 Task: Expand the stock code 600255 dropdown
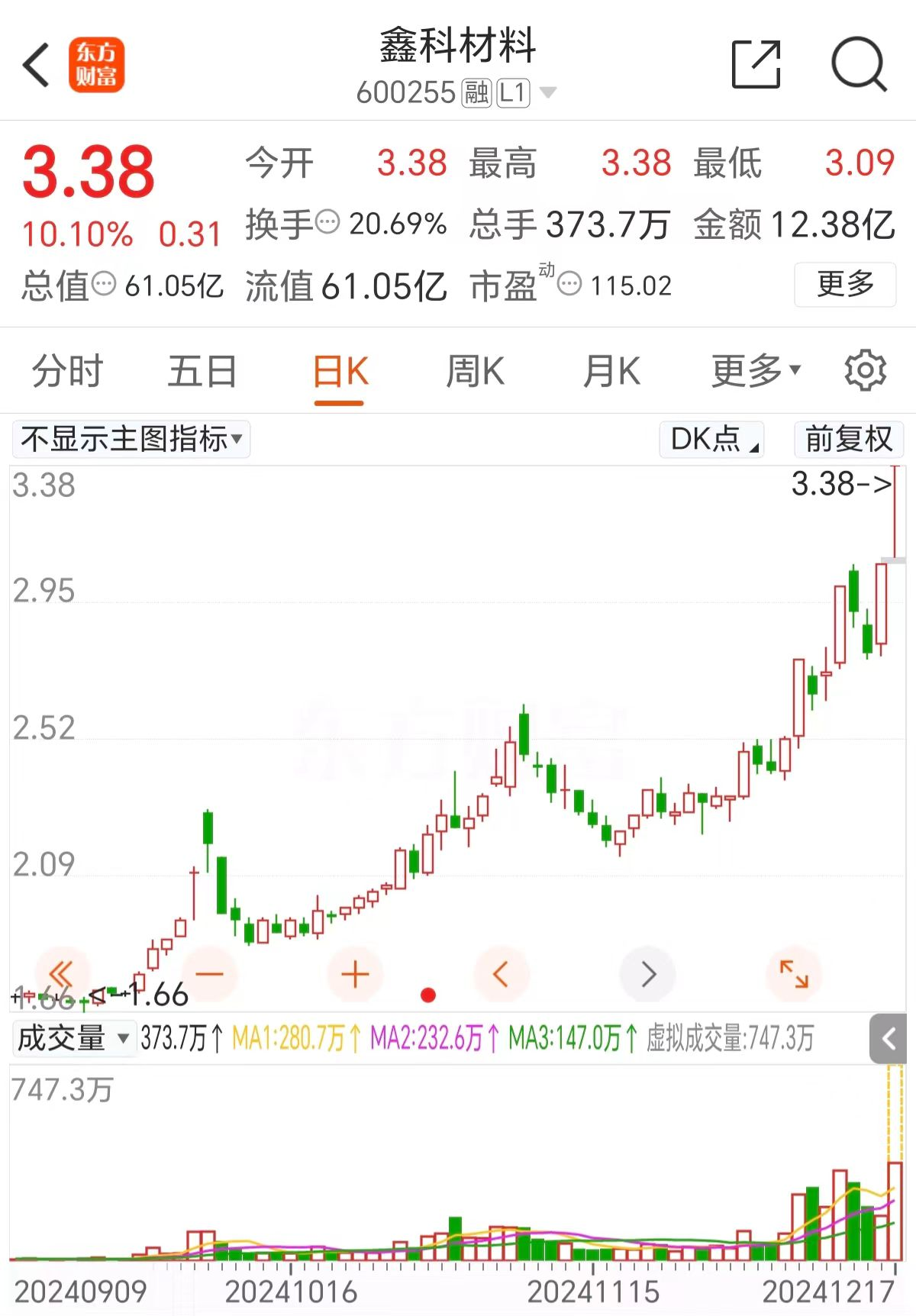pos(547,93)
